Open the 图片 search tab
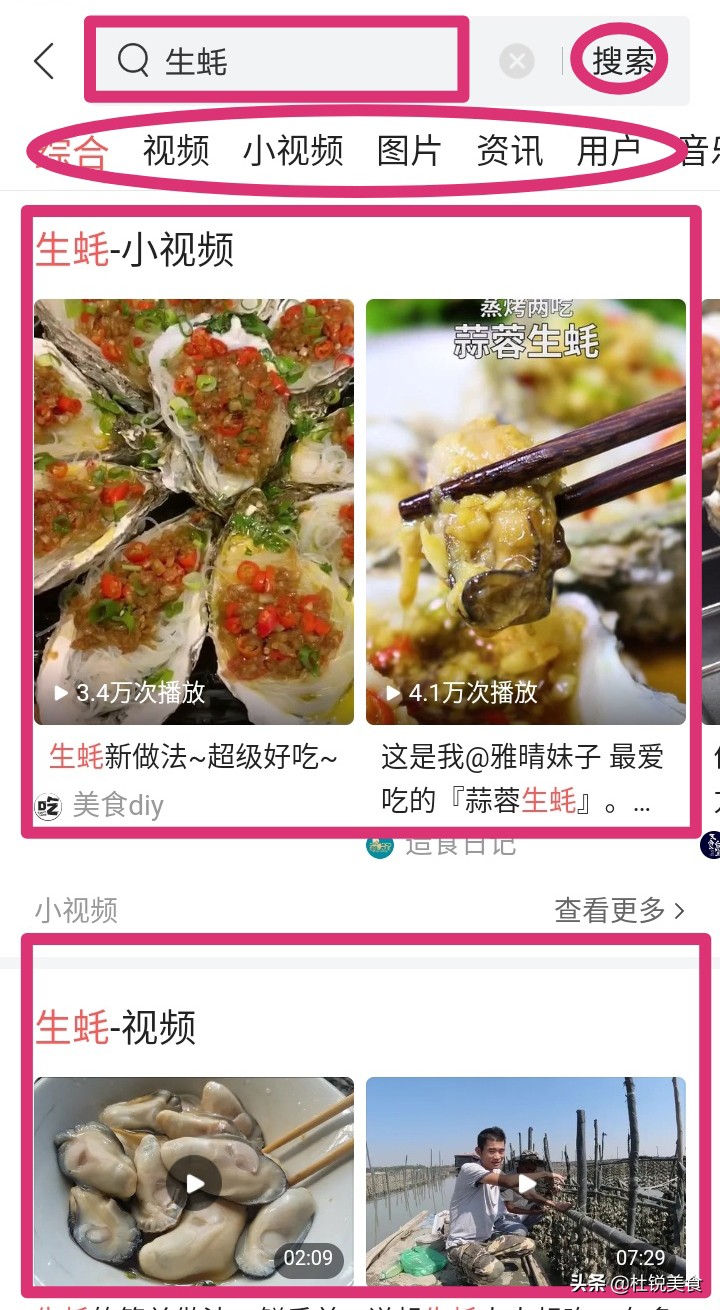The height and width of the screenshot is (1310, 720). click(408, 150)
